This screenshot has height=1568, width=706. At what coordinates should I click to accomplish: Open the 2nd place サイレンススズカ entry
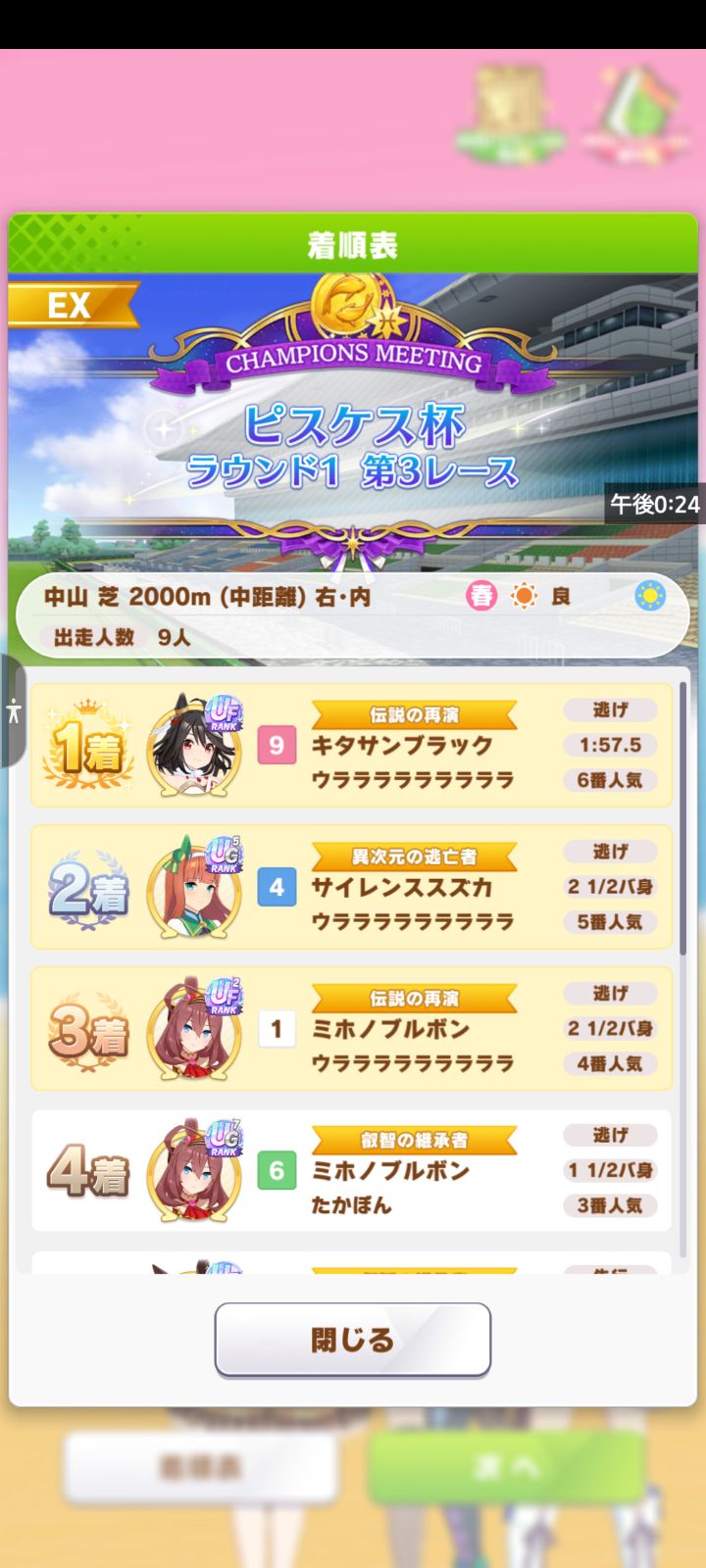tap(351, 887)
